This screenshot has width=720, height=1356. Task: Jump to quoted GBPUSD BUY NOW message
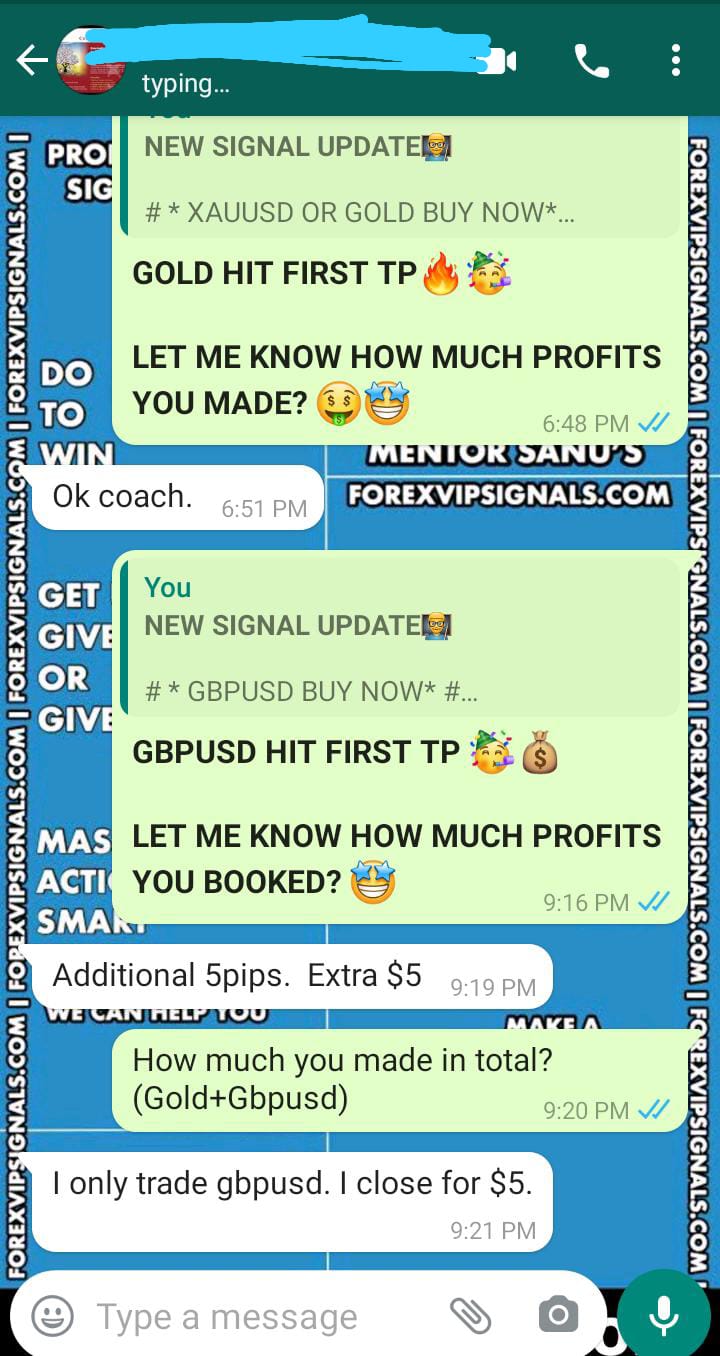point(400,638)
